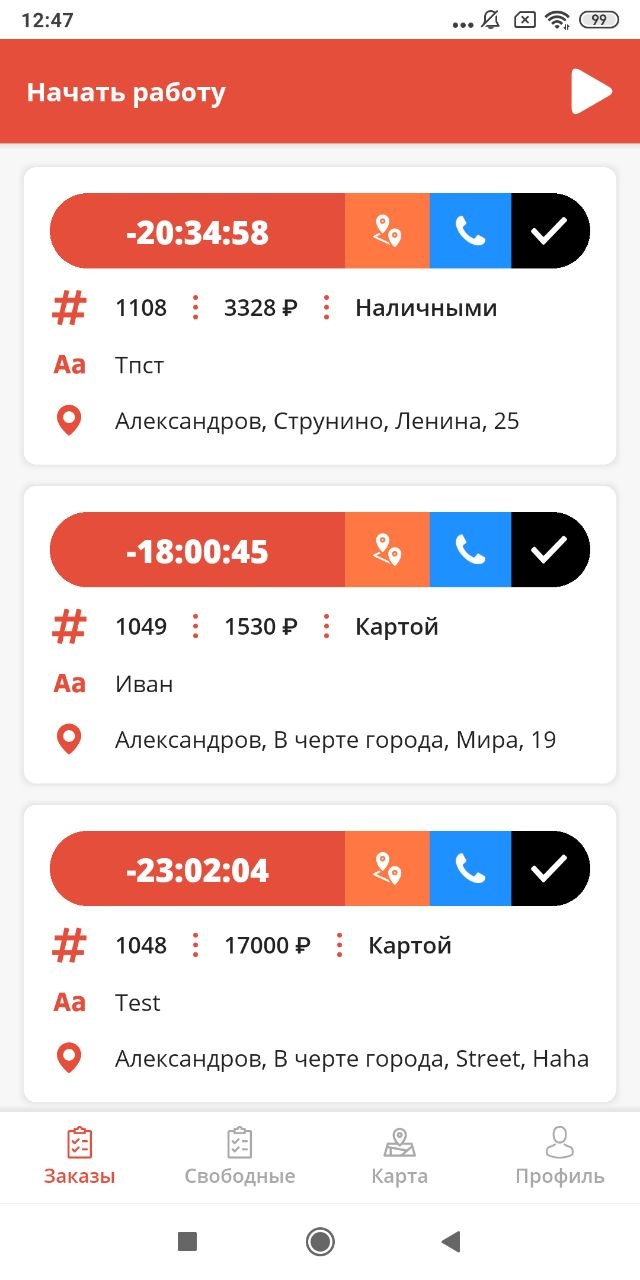The width and height of the screenshot is (640, 1280).
Task: Go to the system home screen
Action: click(x=320, y=1242)
